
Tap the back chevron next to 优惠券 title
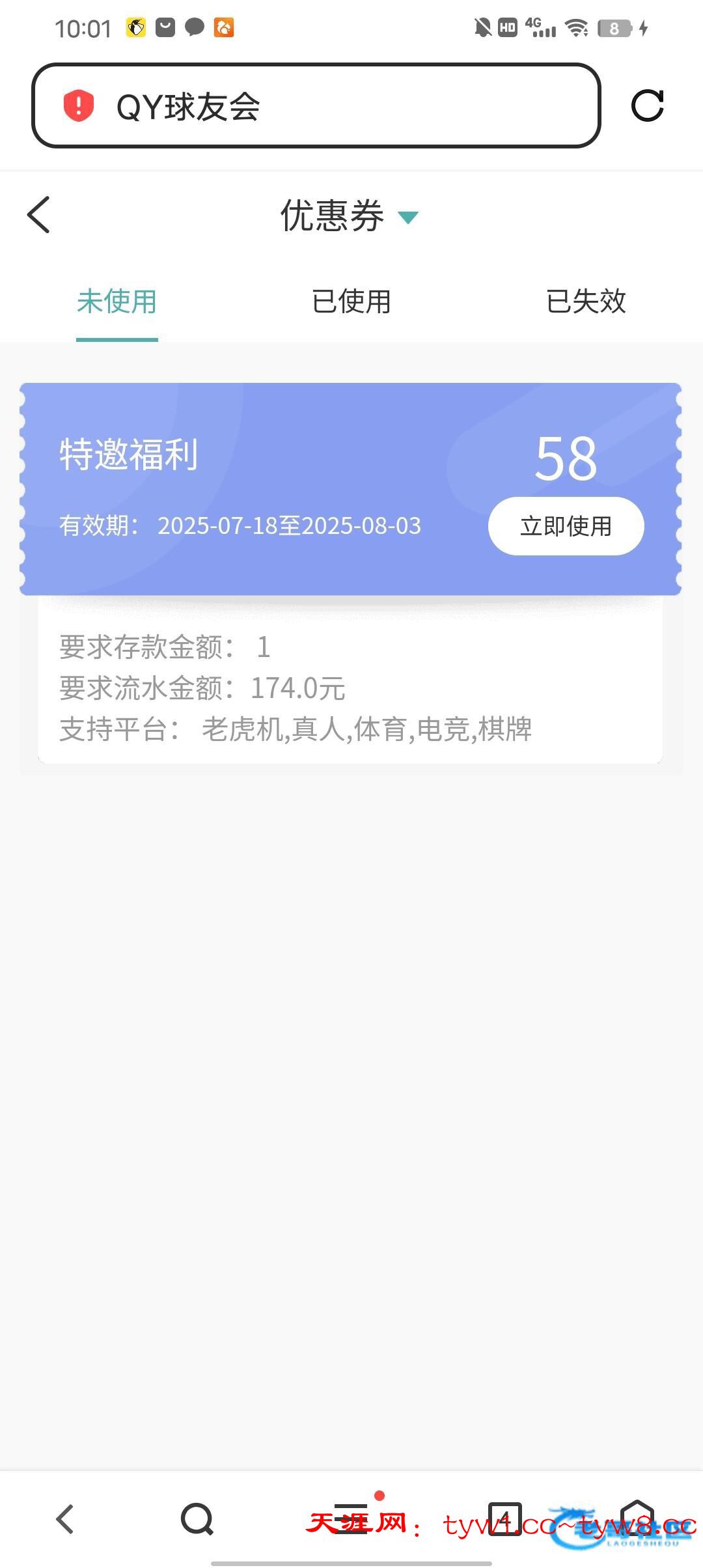click(38, 216)
